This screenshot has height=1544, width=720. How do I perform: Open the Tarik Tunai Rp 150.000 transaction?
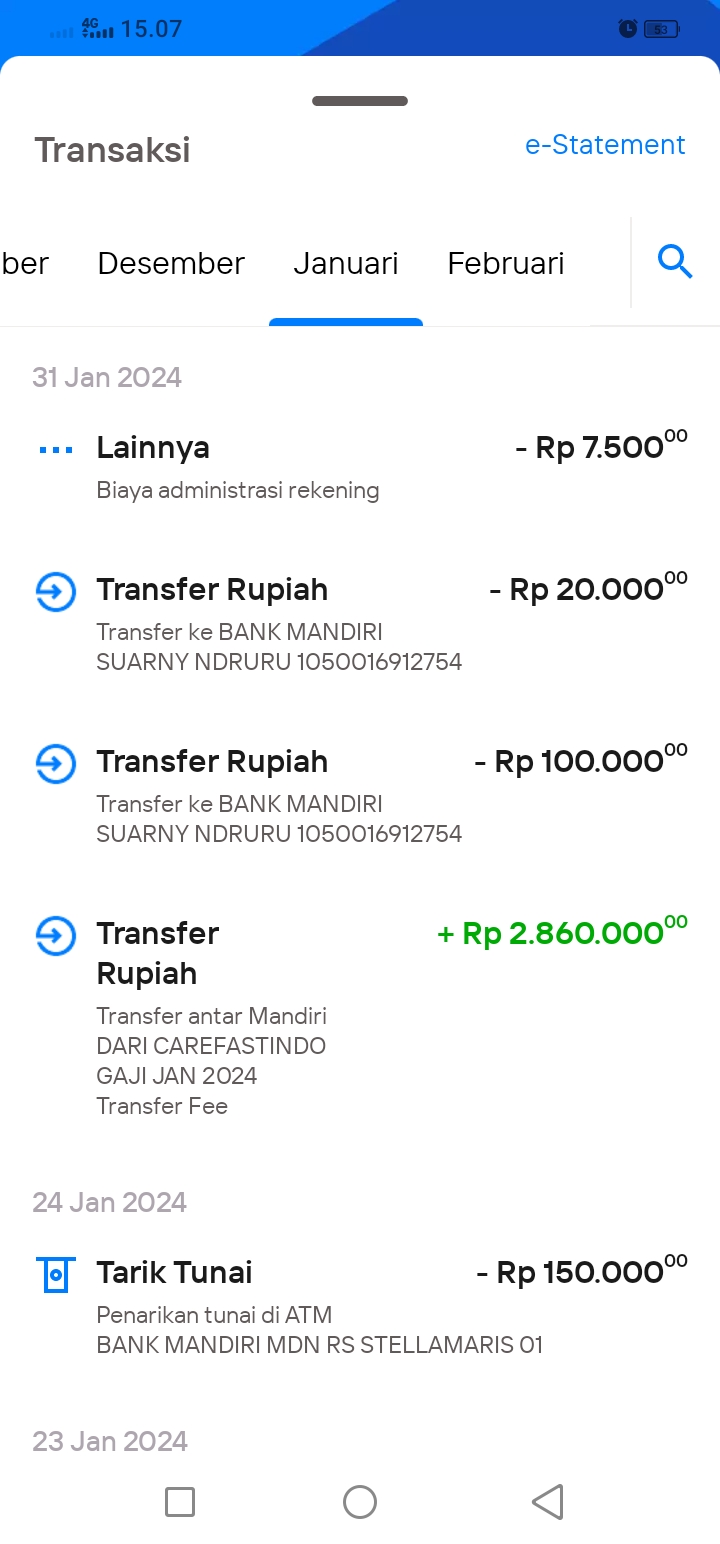click(x=360, y=1307)
